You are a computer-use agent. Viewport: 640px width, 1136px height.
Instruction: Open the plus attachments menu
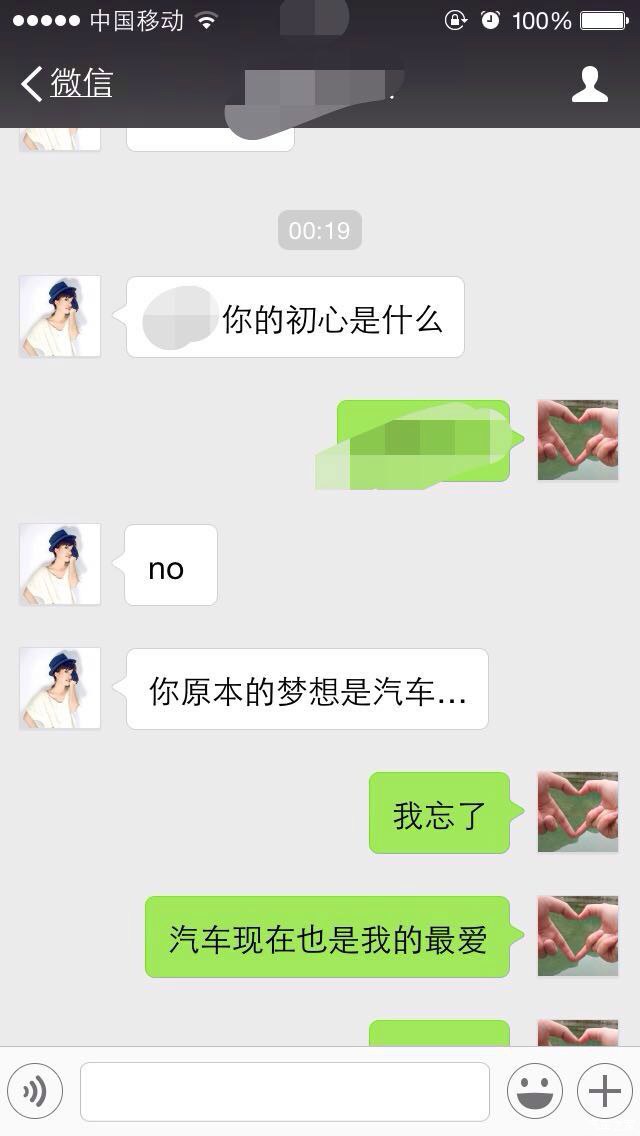click(x=604, y=1091)
